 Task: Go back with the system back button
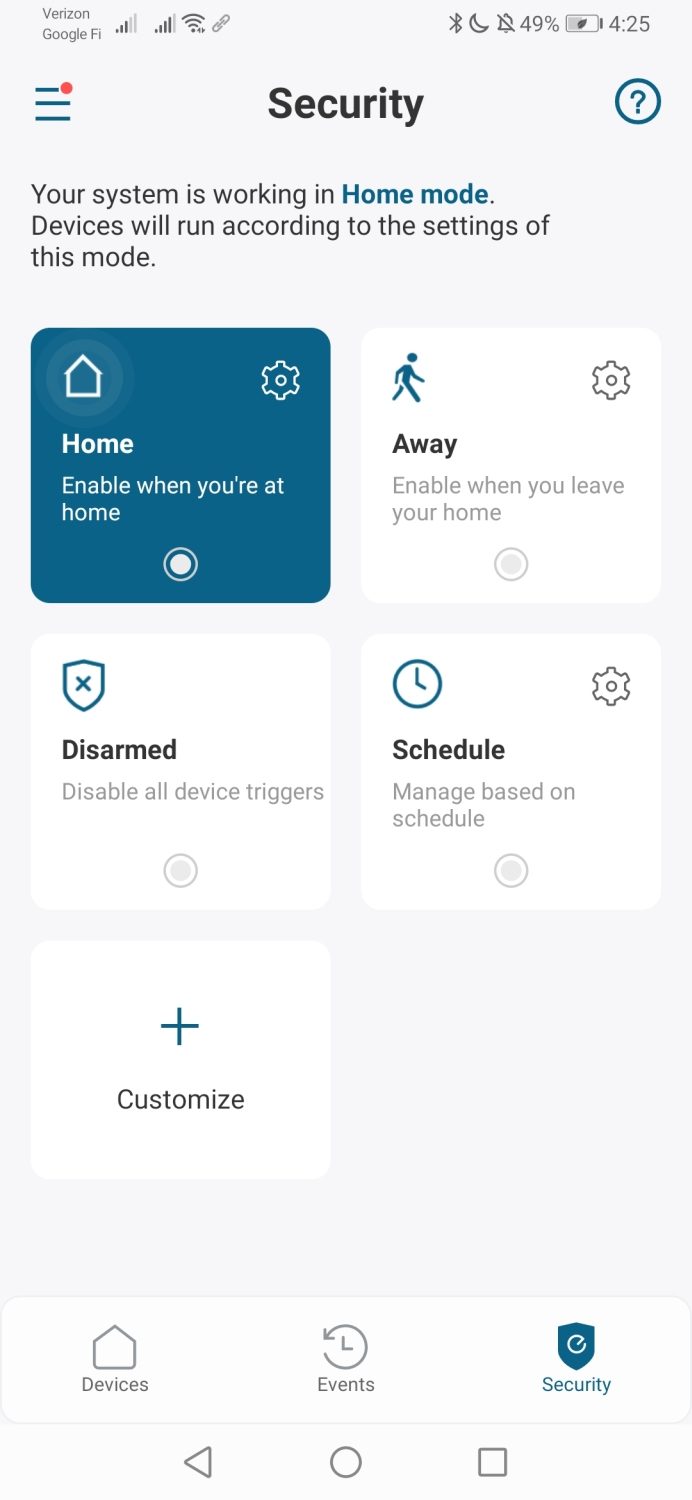(198, 1462)
